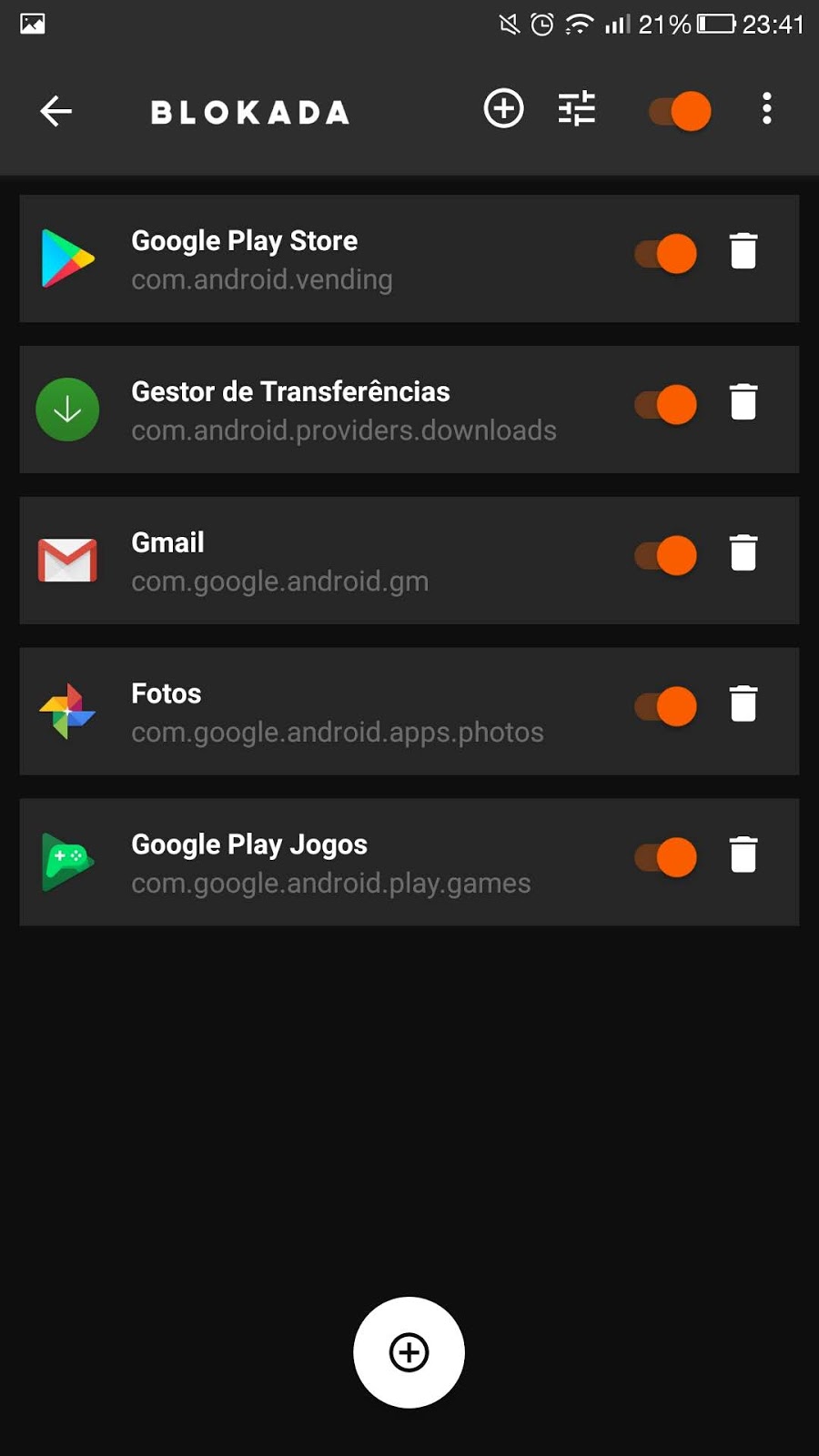Screen dimensions: 819x1456
Task: Open the filter settings icon
Action: [x=577, y=108]
